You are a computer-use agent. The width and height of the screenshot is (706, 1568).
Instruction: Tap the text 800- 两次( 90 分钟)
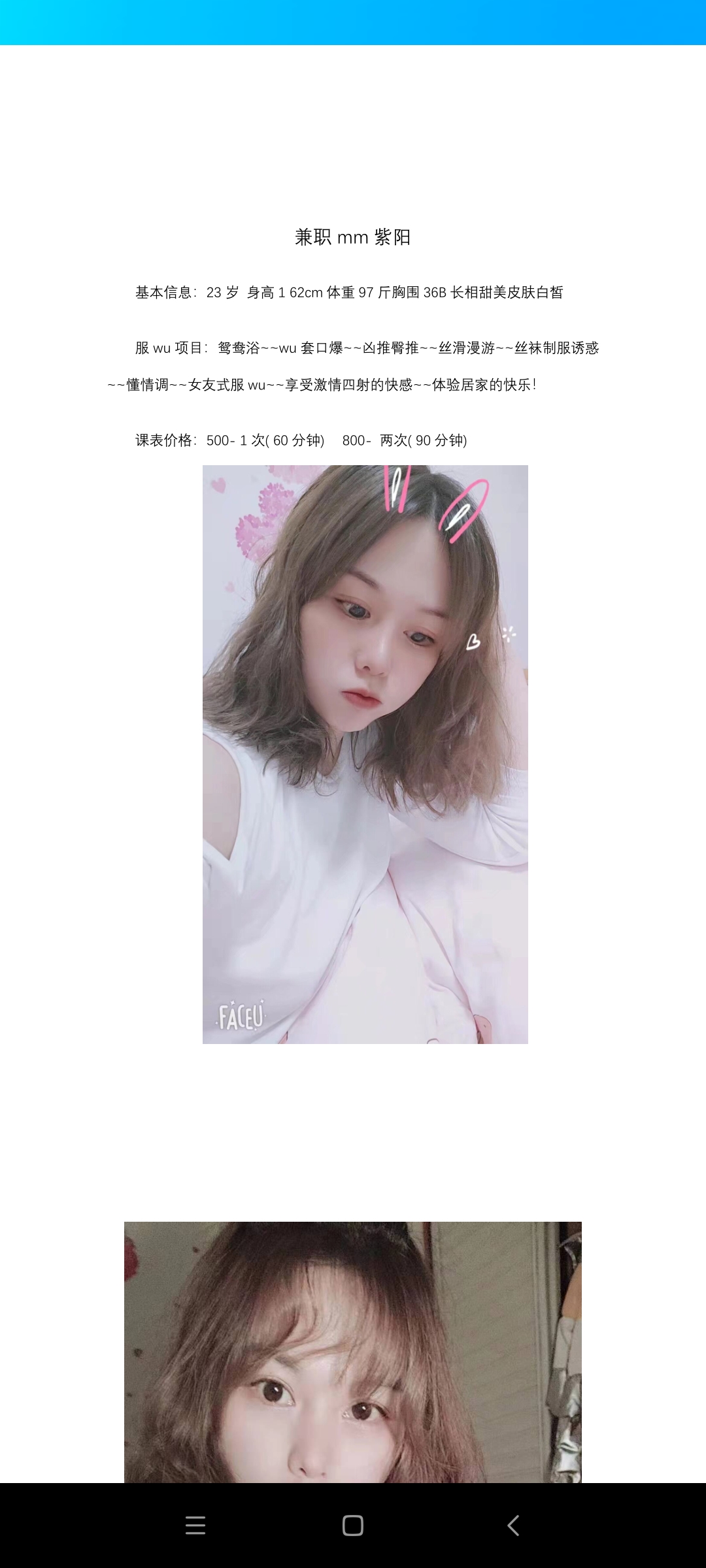coord(405,441)
